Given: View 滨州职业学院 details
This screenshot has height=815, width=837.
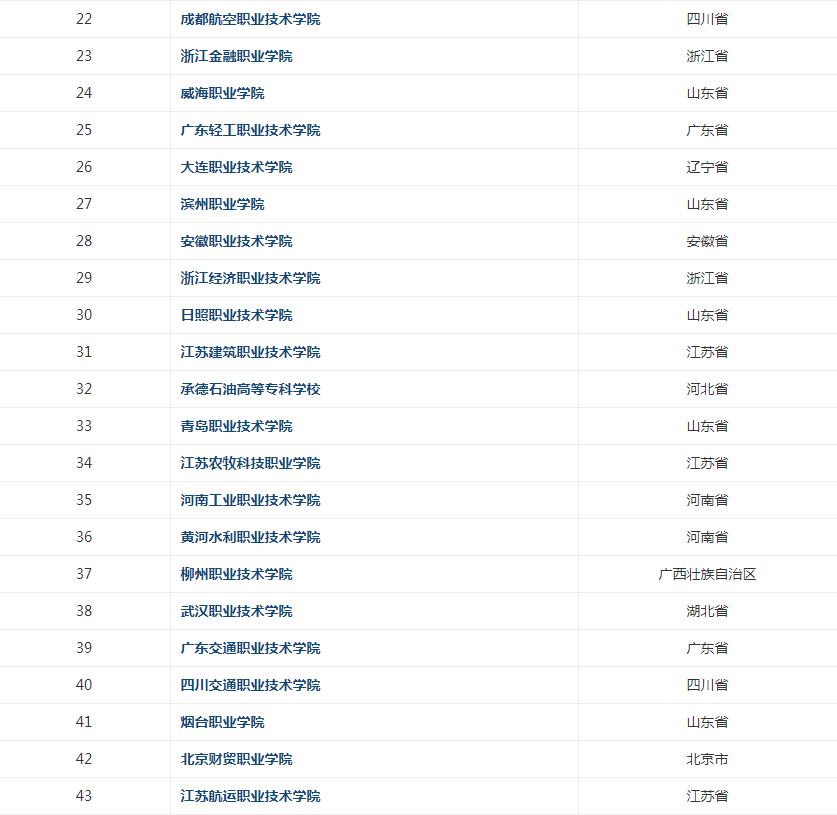Looking at the screenshot, I should [222, 204].
